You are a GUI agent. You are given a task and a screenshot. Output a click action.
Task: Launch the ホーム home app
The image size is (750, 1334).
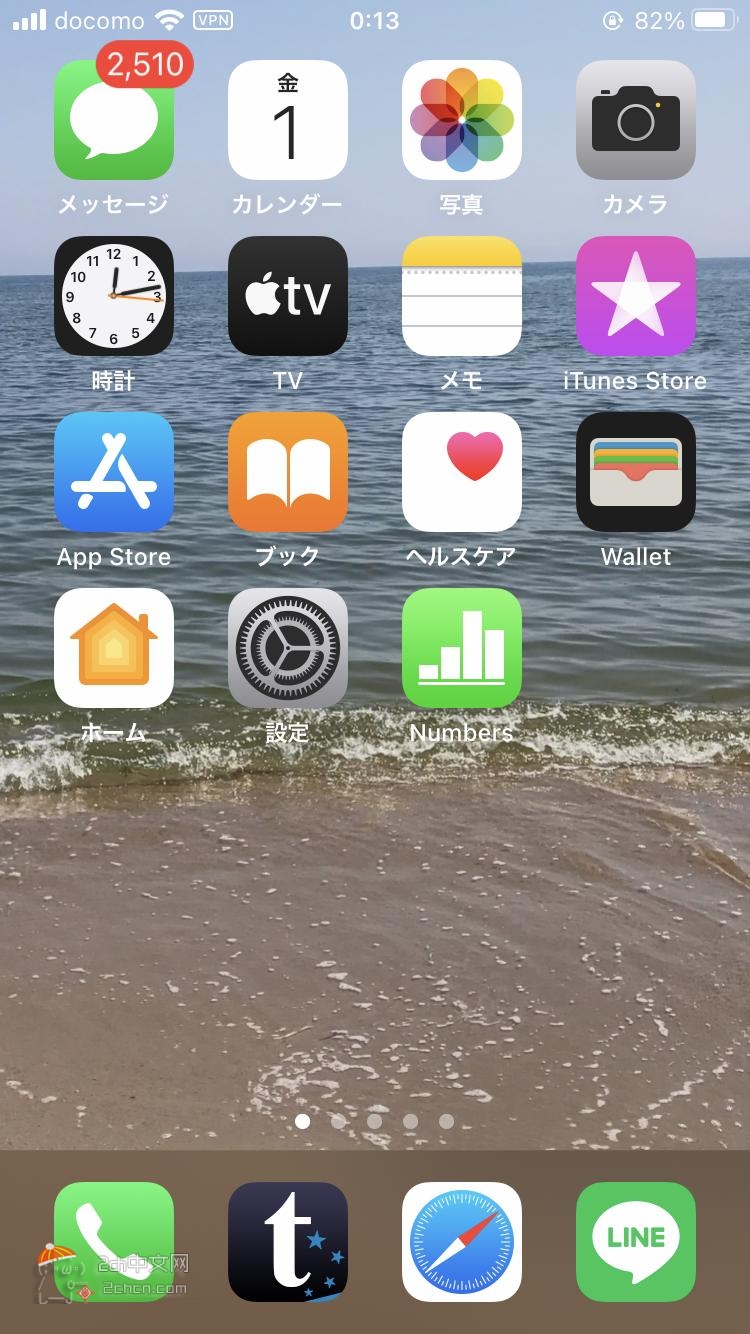click(x=114, y=648)
